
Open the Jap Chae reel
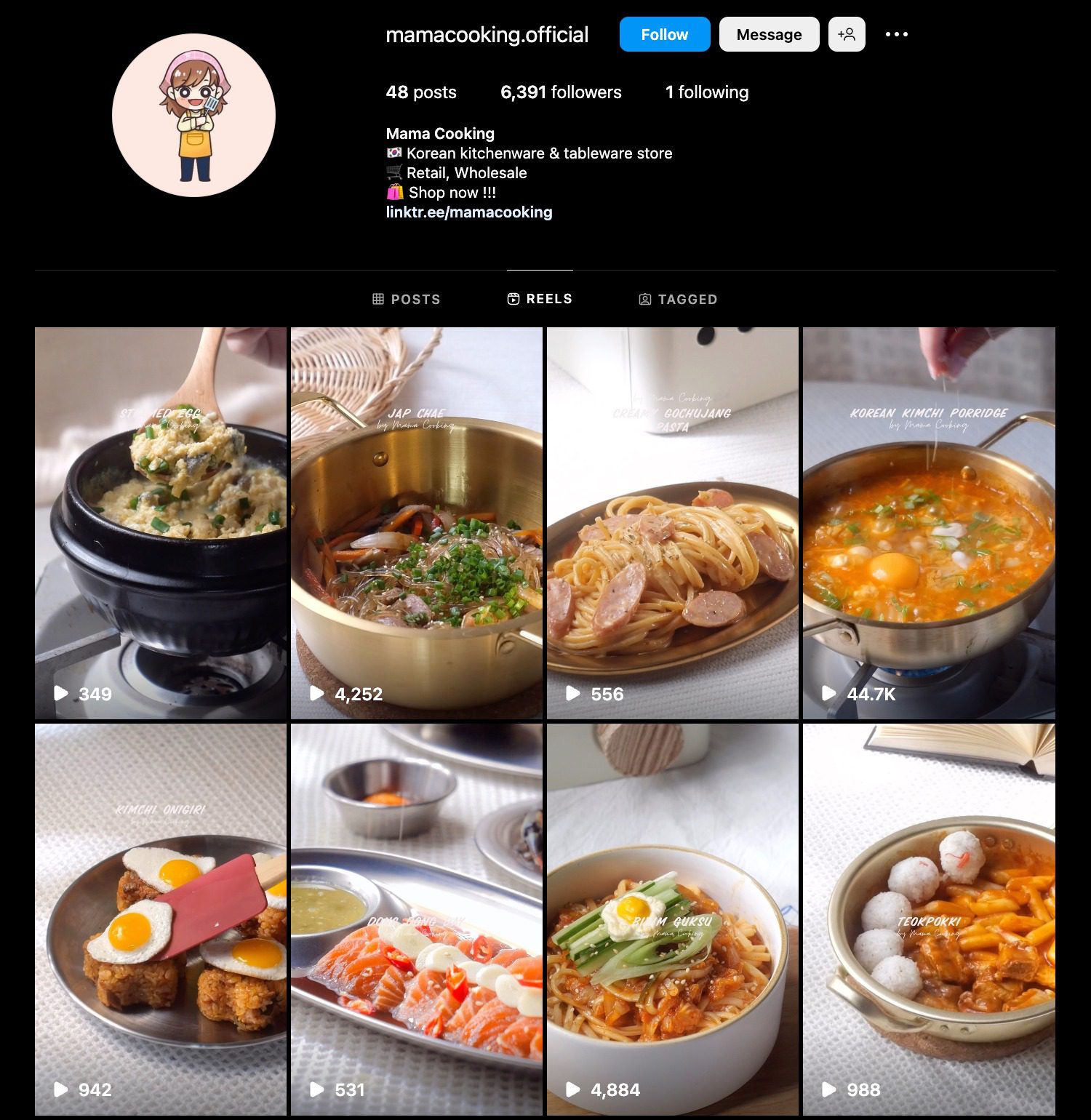click(417, 523)
